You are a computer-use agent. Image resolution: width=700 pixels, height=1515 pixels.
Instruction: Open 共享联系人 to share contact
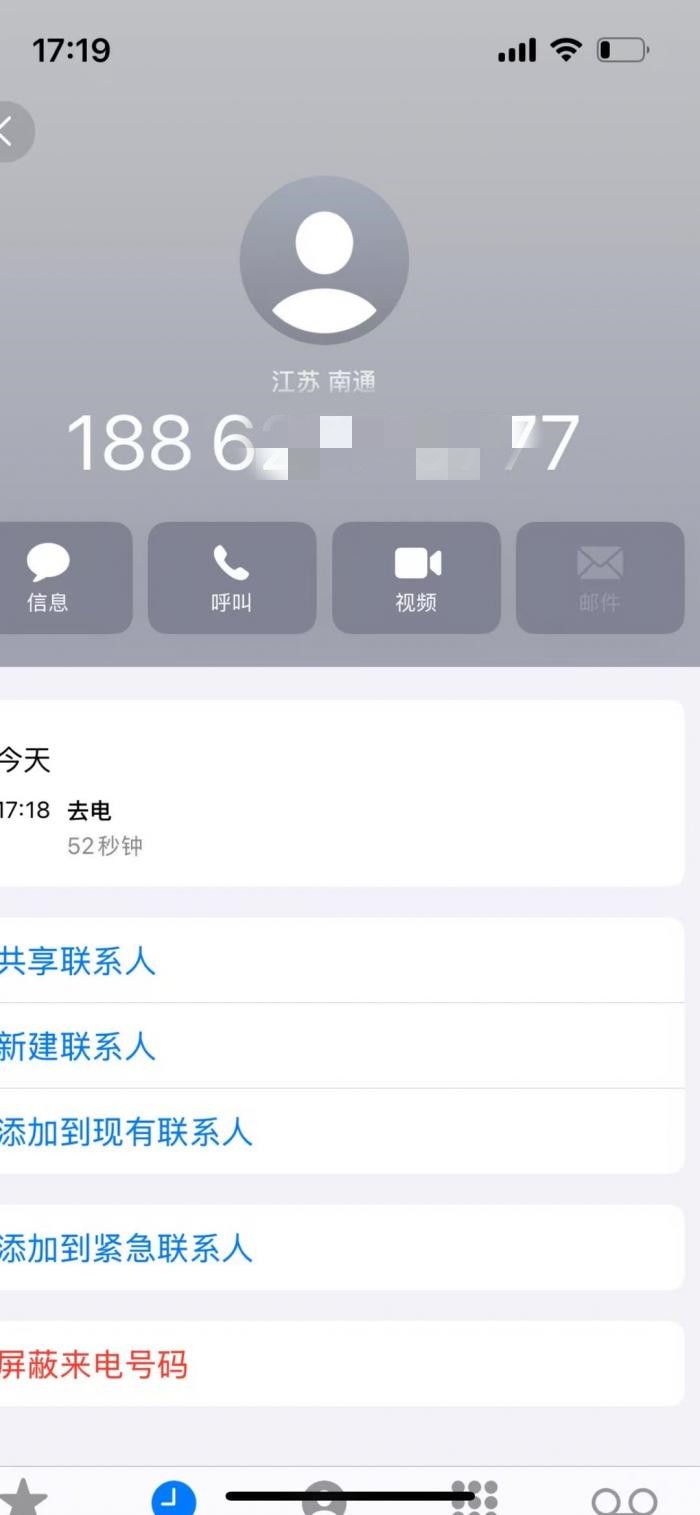click(x=80, y=961)
